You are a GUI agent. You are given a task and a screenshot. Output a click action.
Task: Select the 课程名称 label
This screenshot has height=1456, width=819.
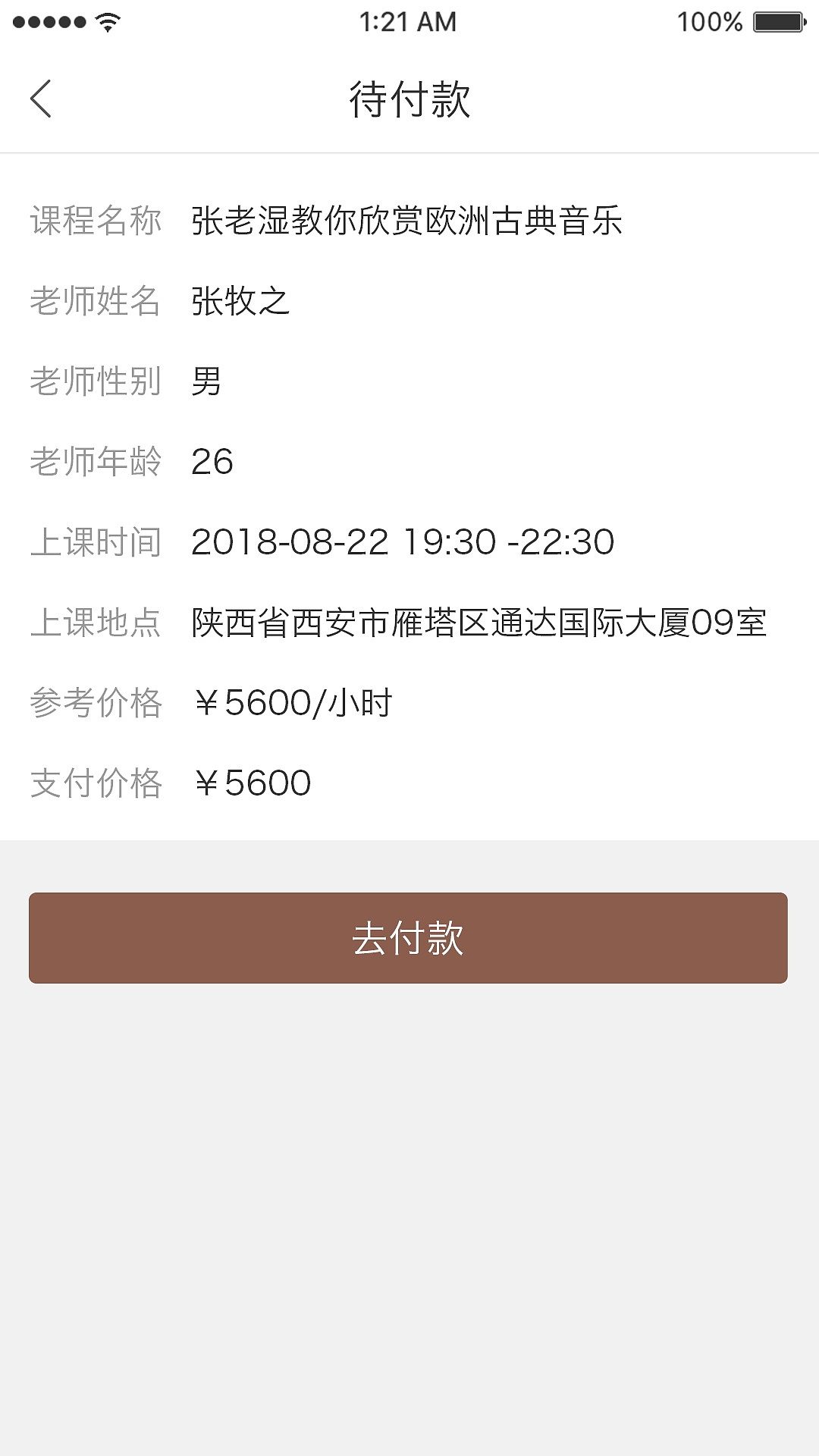pyautogui.click(x=96, y=218)
